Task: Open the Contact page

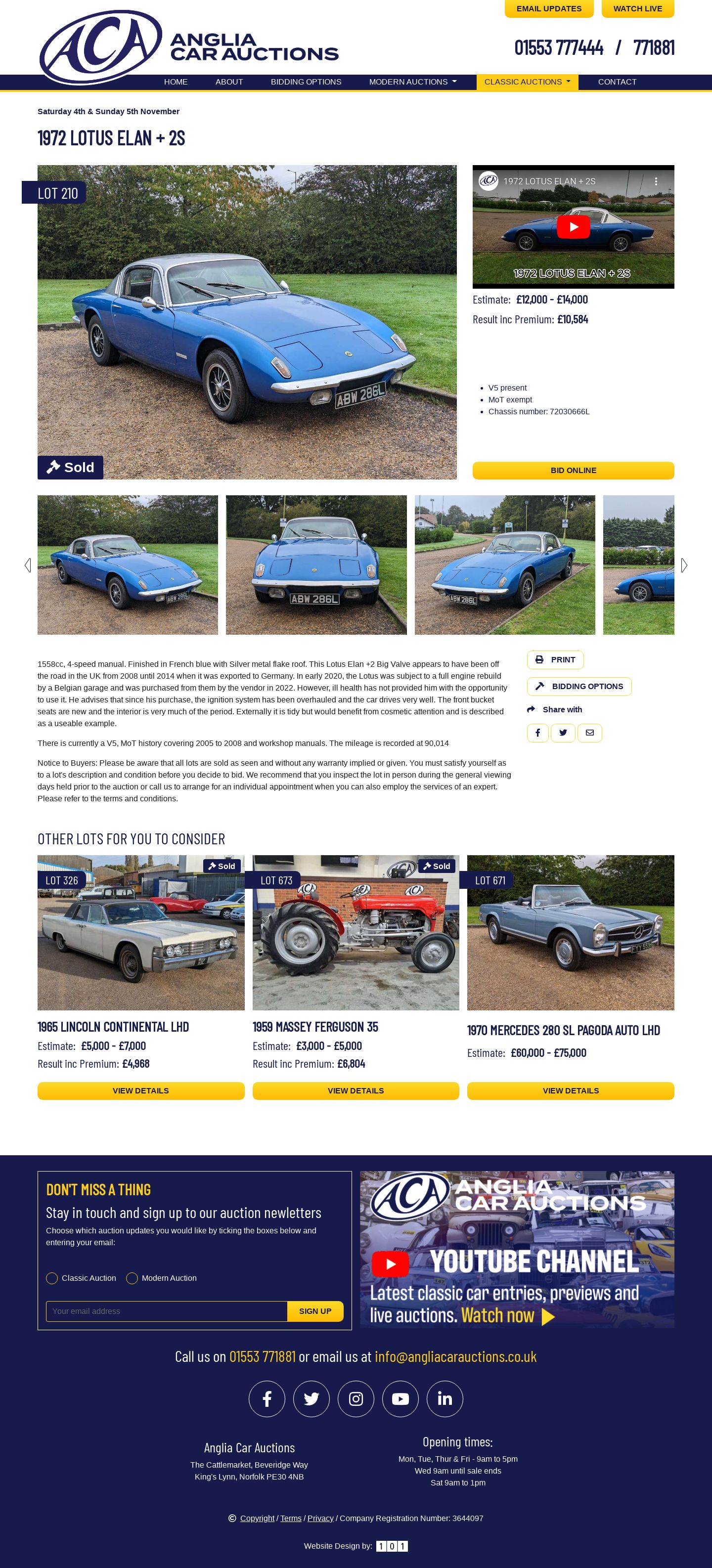Action: coord(617,82)
